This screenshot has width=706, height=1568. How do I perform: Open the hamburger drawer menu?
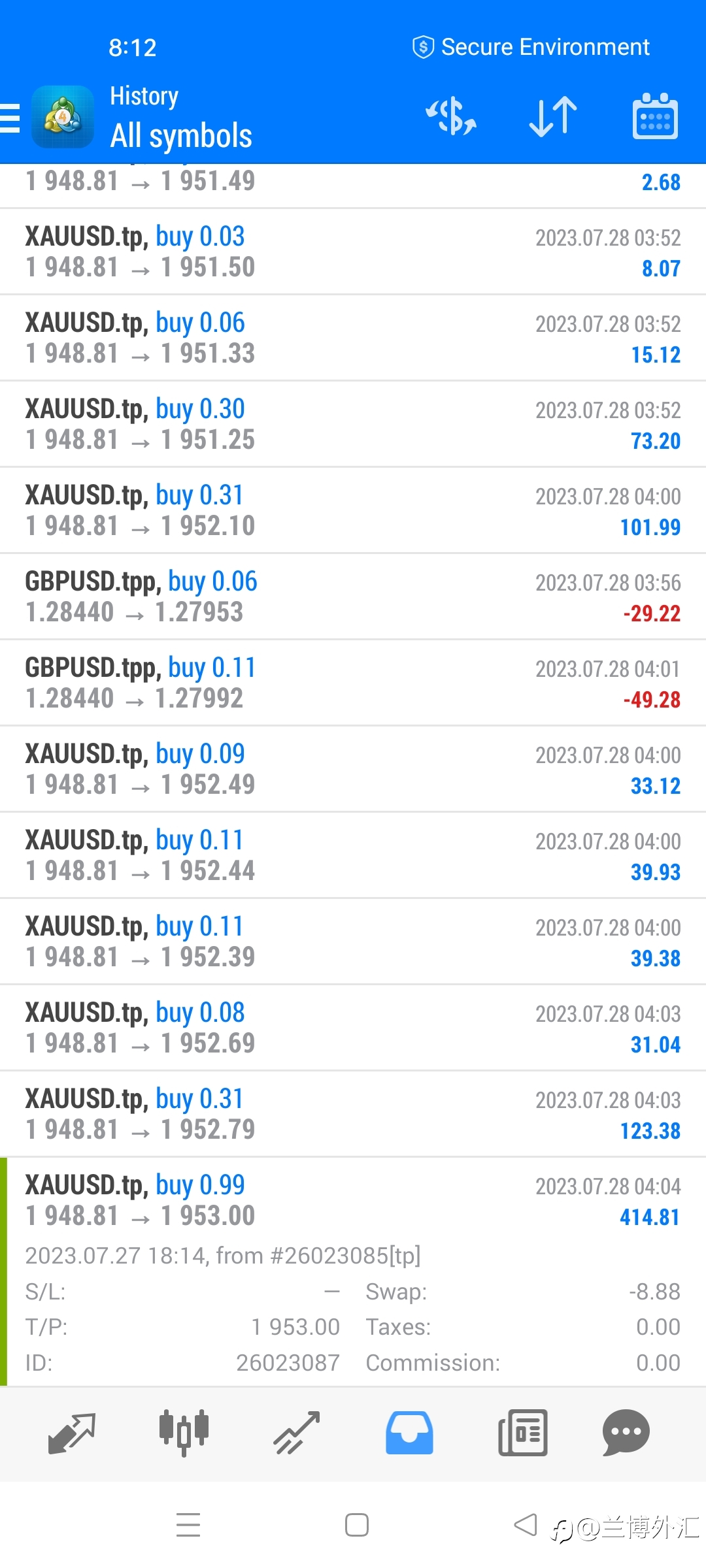click(10, 118)
